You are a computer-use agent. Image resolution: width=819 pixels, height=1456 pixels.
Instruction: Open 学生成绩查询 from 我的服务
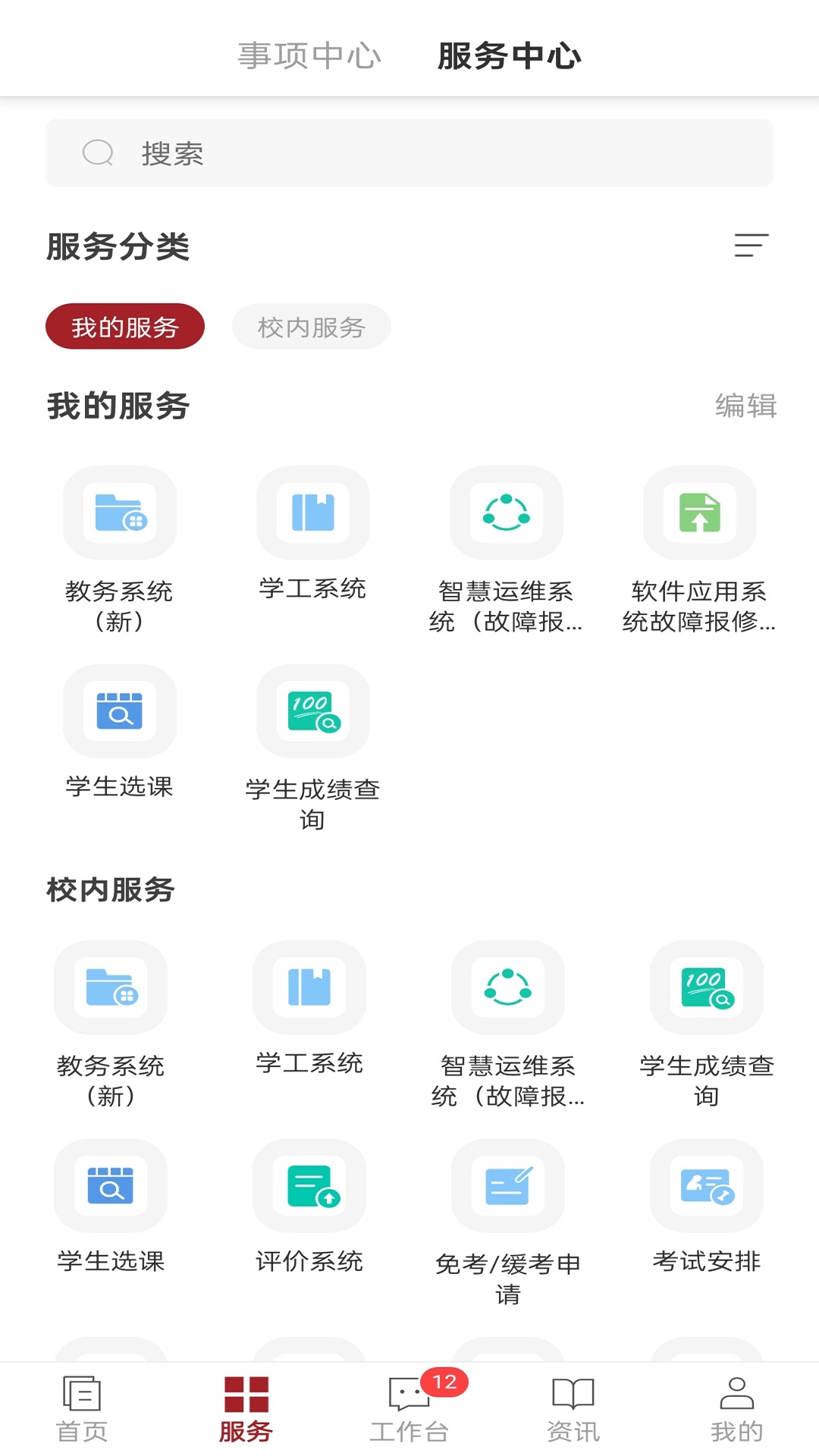312,711
